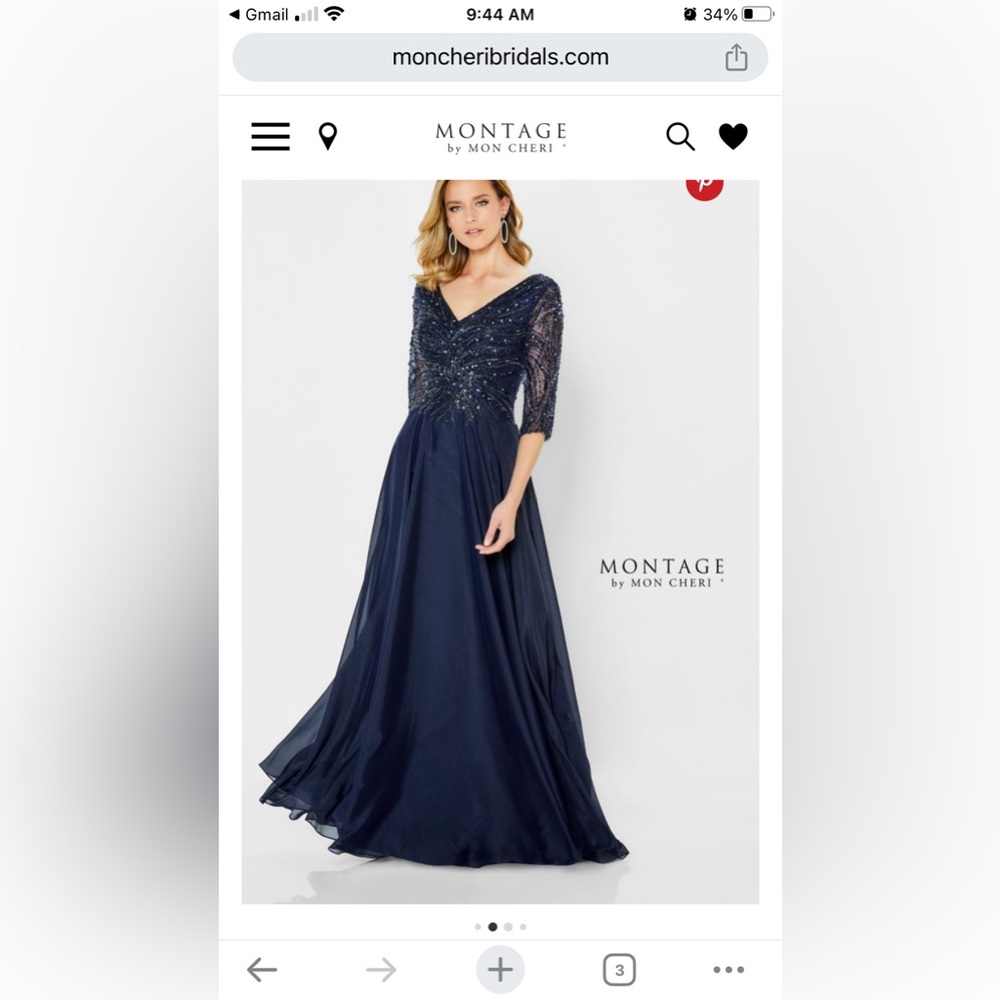The height and width of the screenshot is (1000, 1000).
Task: Open a new browser tab
Action: (x=500, y=969)
